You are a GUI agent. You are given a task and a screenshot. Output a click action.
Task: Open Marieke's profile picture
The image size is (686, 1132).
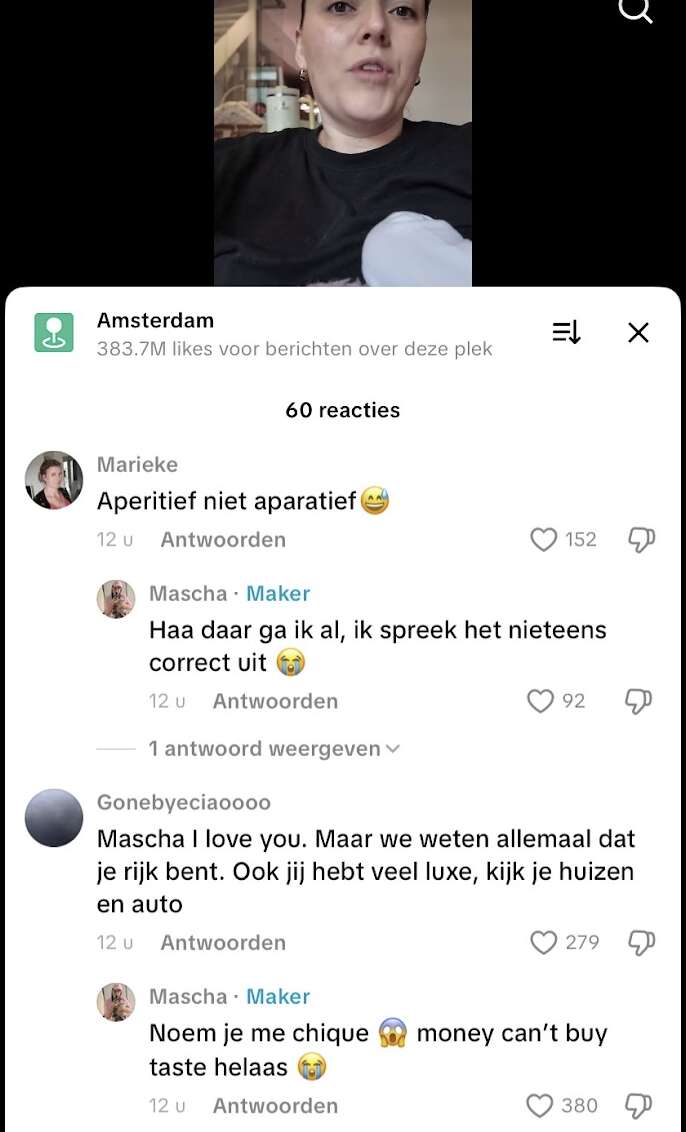coord(54,480)
